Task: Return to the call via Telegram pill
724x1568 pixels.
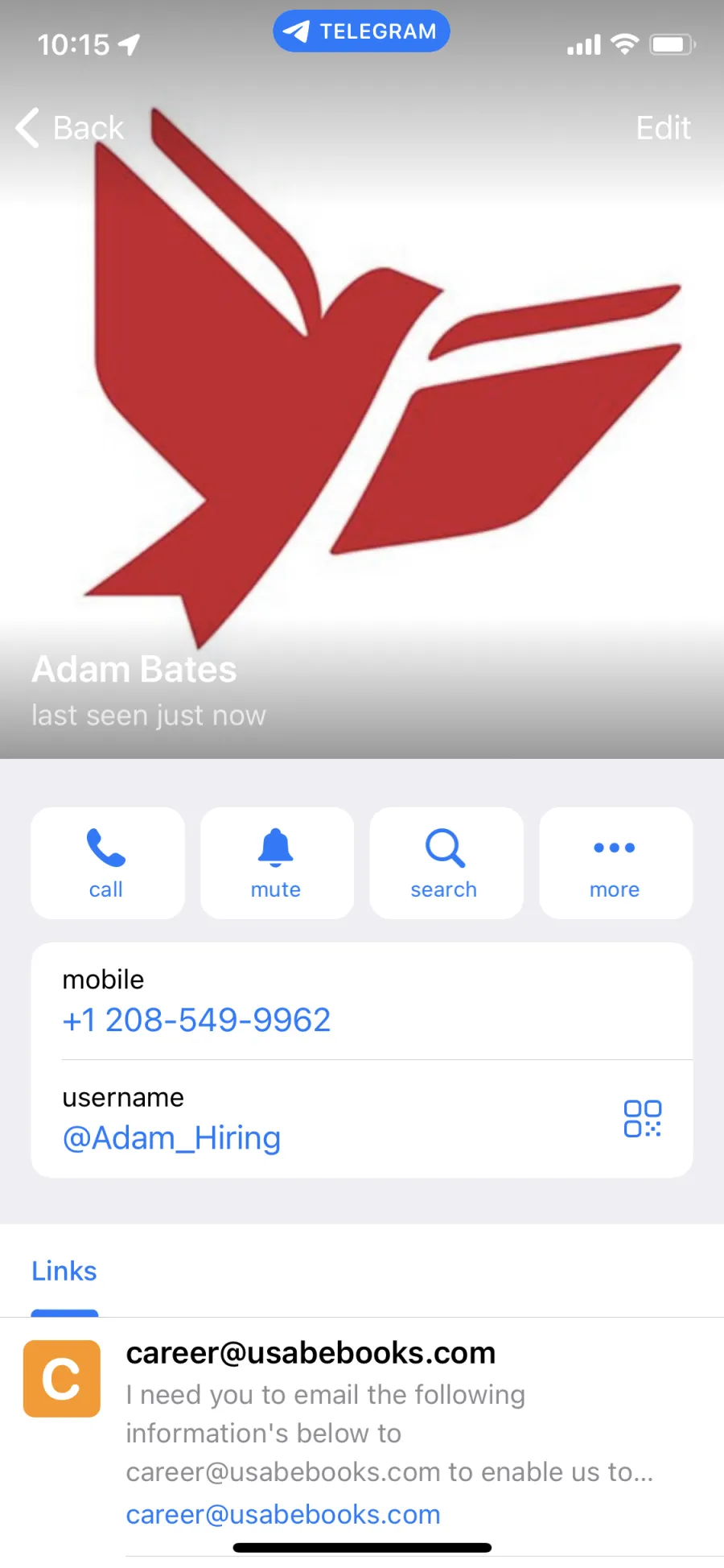Action: tap(361, 31)
